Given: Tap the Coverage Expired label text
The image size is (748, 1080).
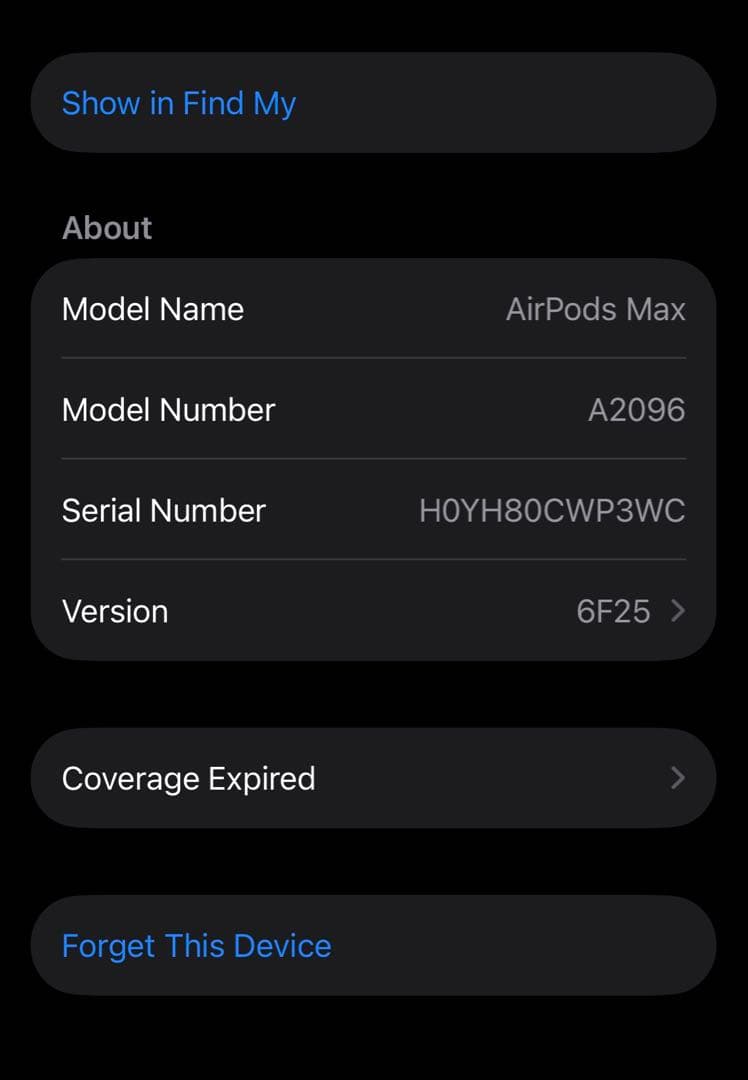Looking at the screenshot, I should pyautogui.click(x=189, y=777).
